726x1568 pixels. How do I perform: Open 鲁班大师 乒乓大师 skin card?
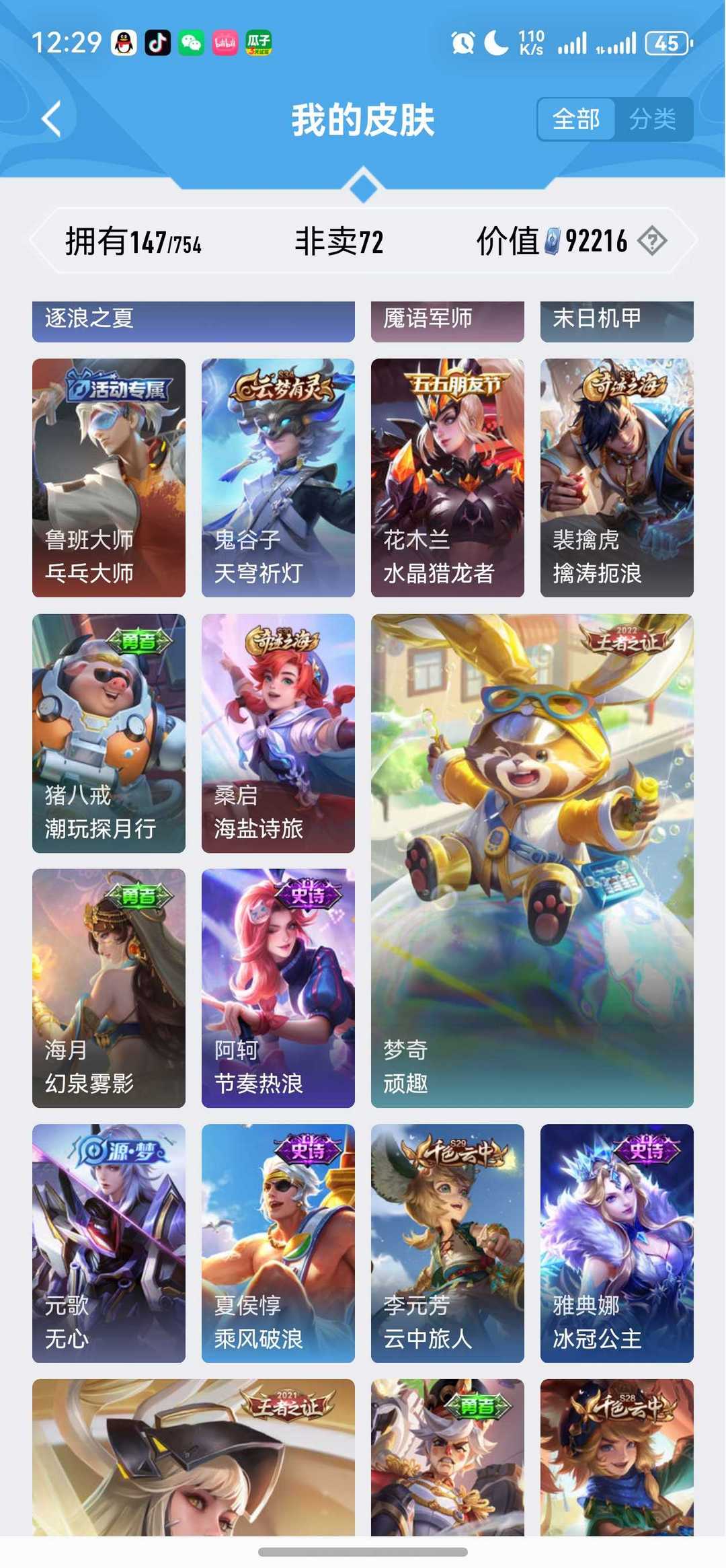coord(109,478)
